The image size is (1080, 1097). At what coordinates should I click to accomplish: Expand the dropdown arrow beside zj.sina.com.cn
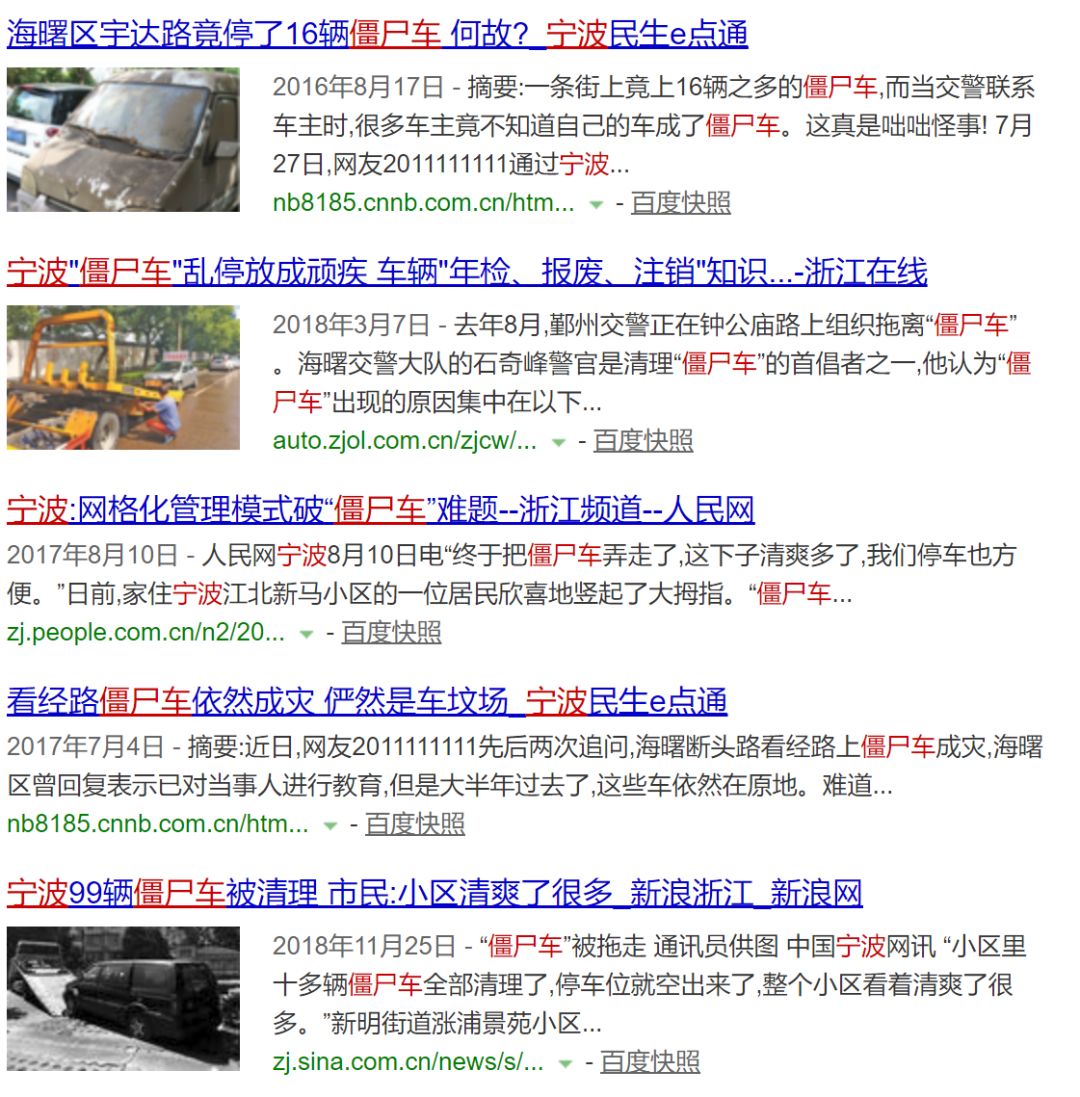click(x=565, y=1063)
